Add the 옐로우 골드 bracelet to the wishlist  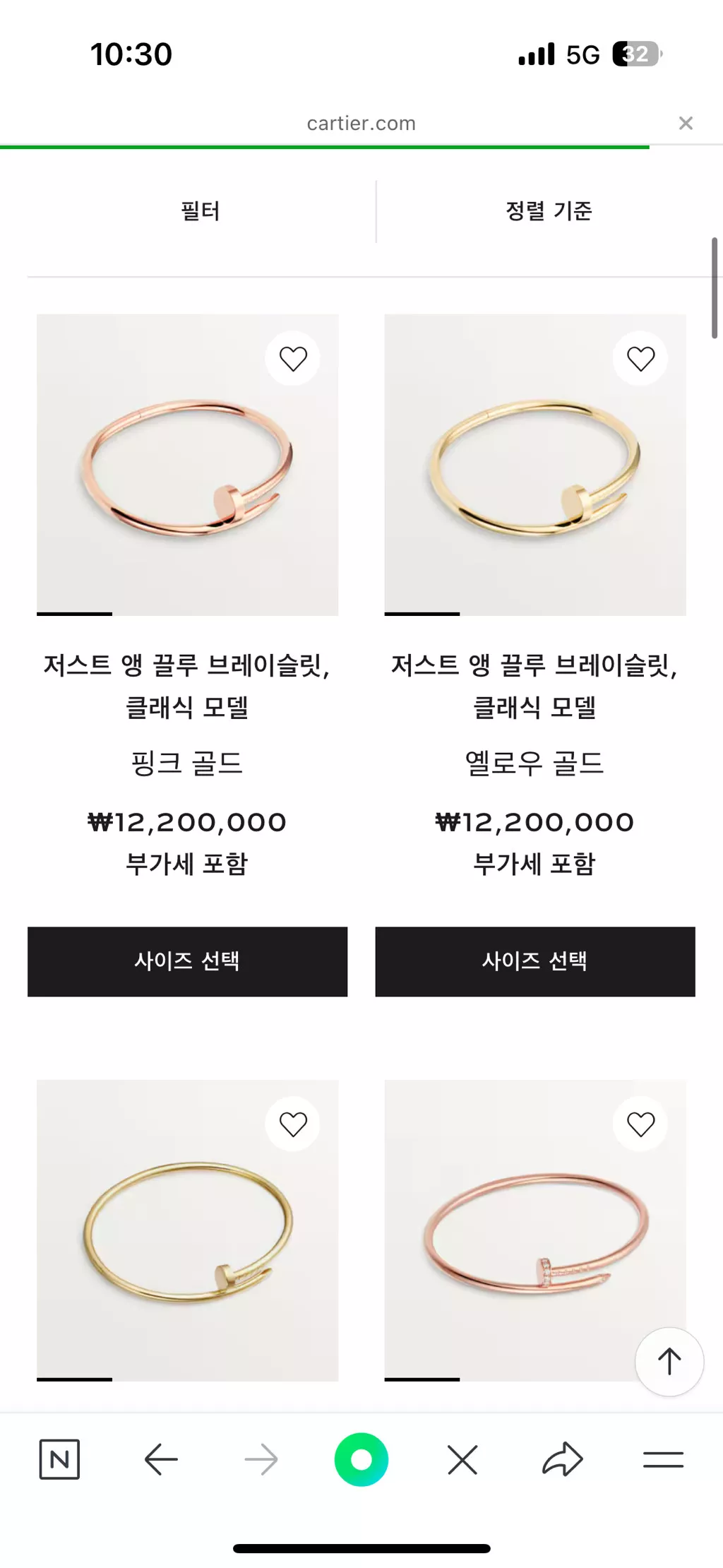640,359
